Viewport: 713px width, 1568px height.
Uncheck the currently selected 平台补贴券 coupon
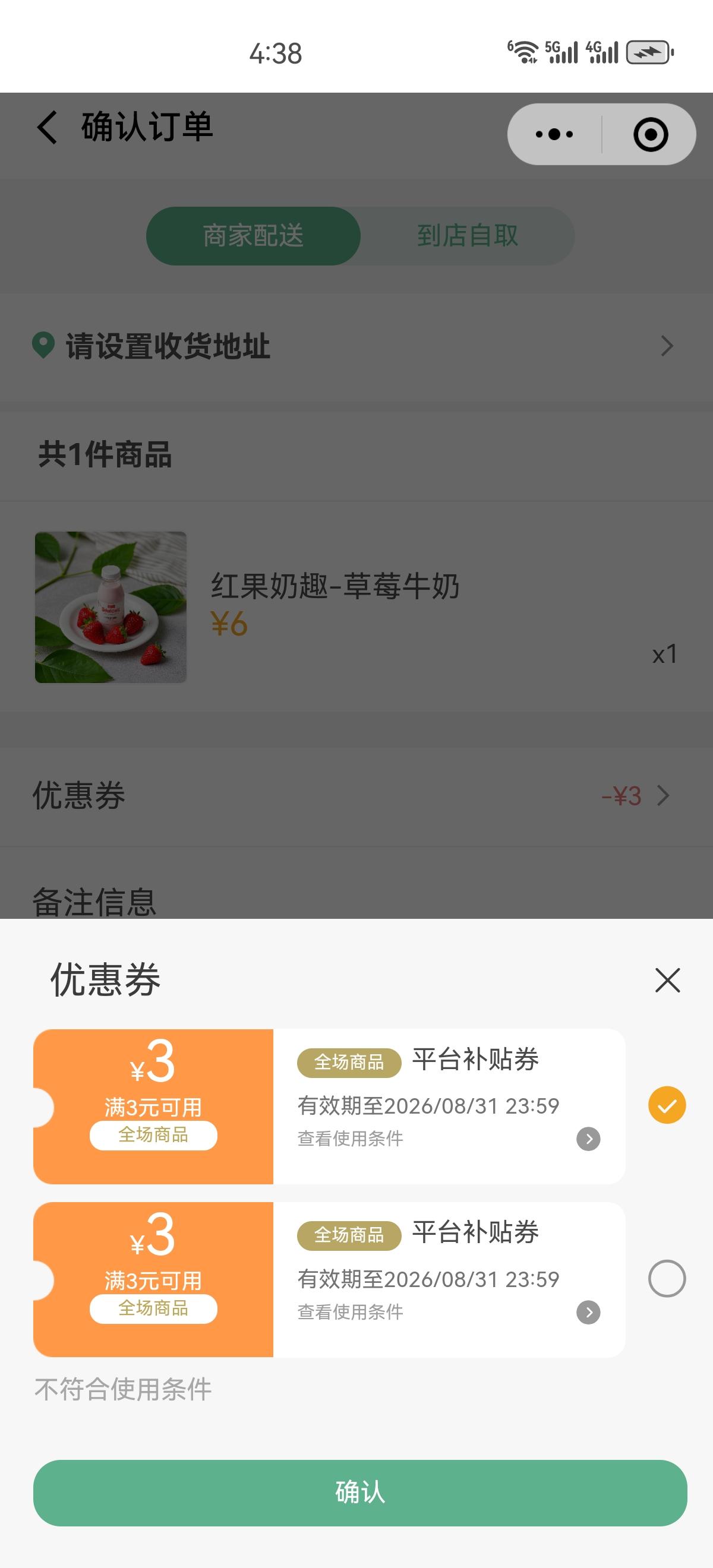click(x=667, y=1105)
